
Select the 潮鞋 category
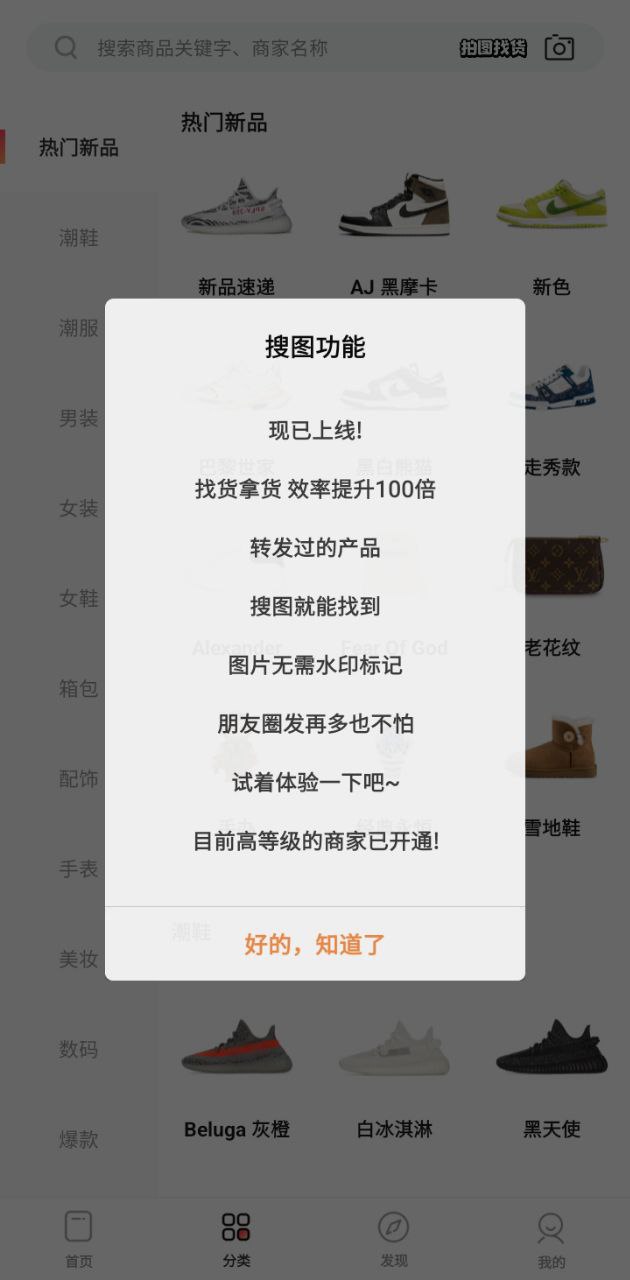pyautogui.click(x=79, y=238)
